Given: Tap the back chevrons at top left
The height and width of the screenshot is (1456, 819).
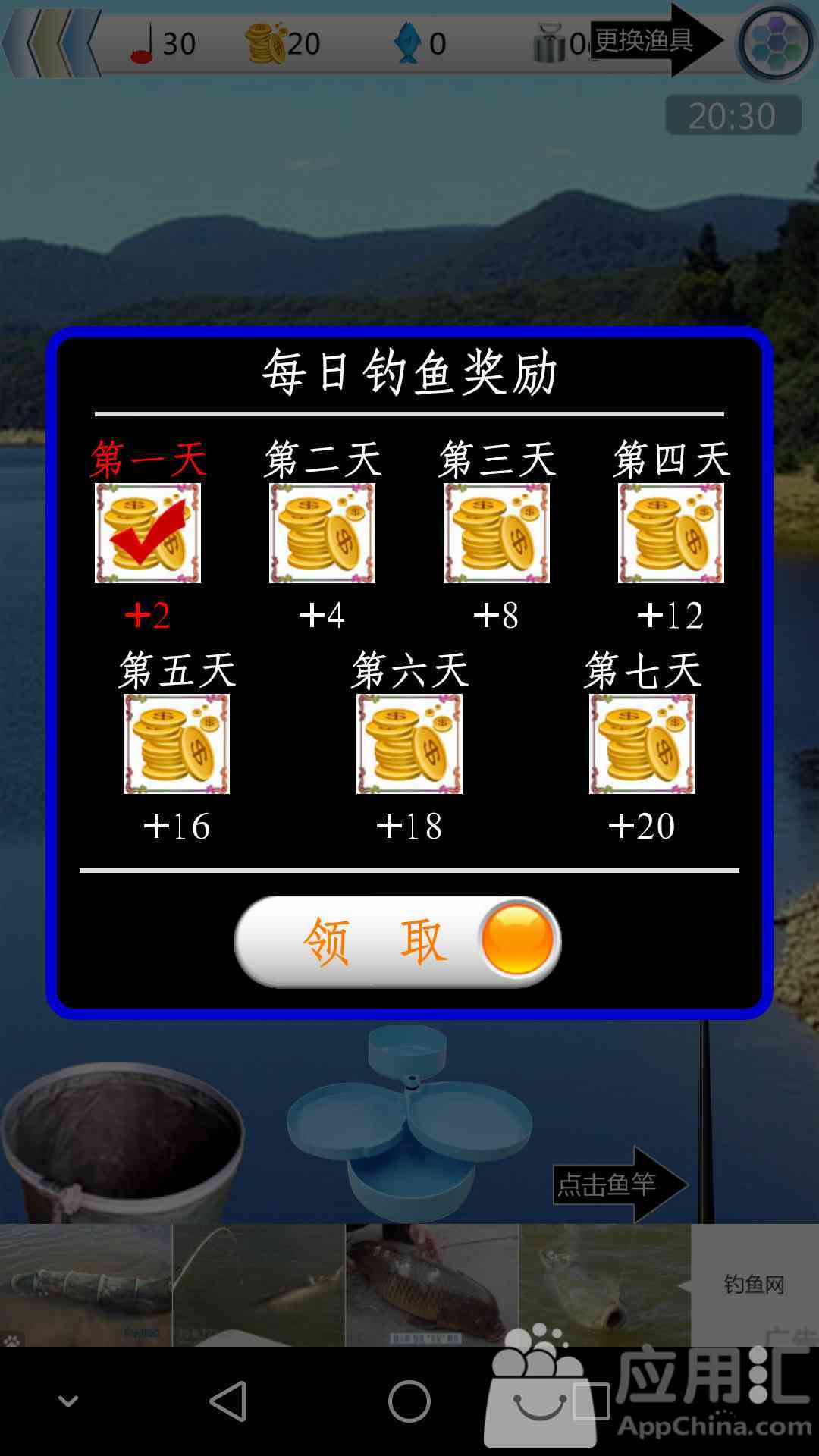Looking at the screenshot, I should pyautogui.click(x=52, y=43).
